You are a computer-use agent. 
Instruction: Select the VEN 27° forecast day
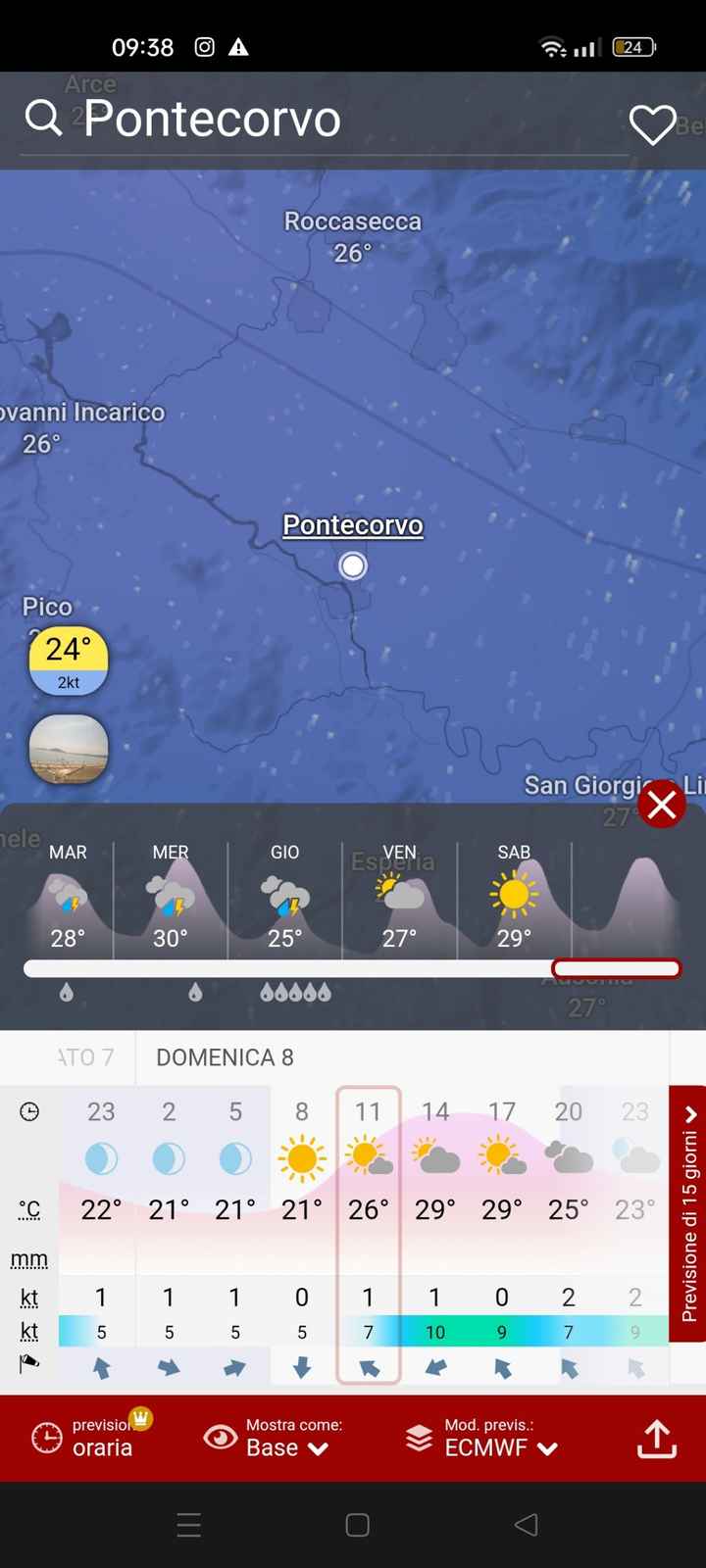pos(399,897)
